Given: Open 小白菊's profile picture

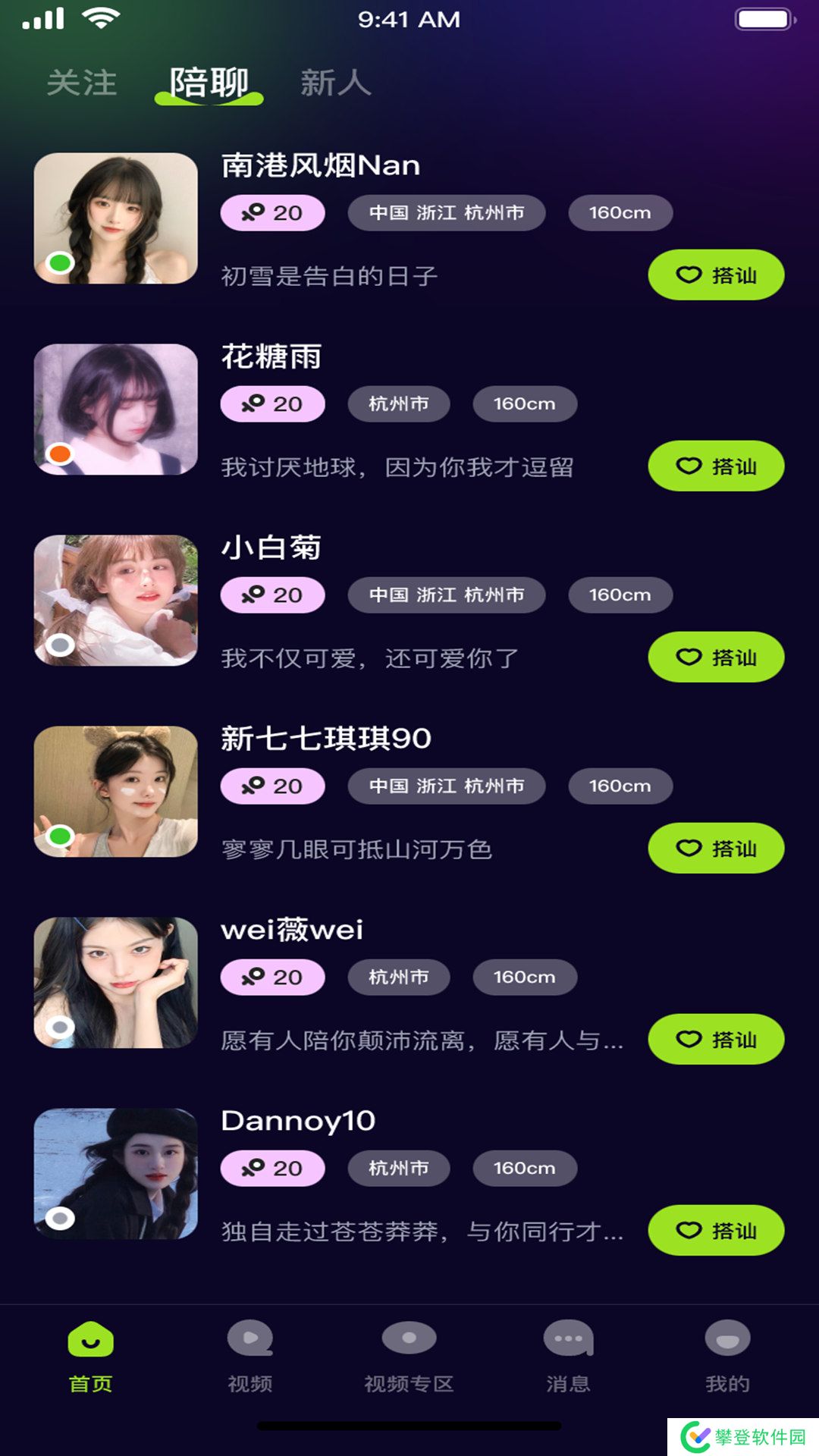Looking at the screenshot, I should (116, 601).
